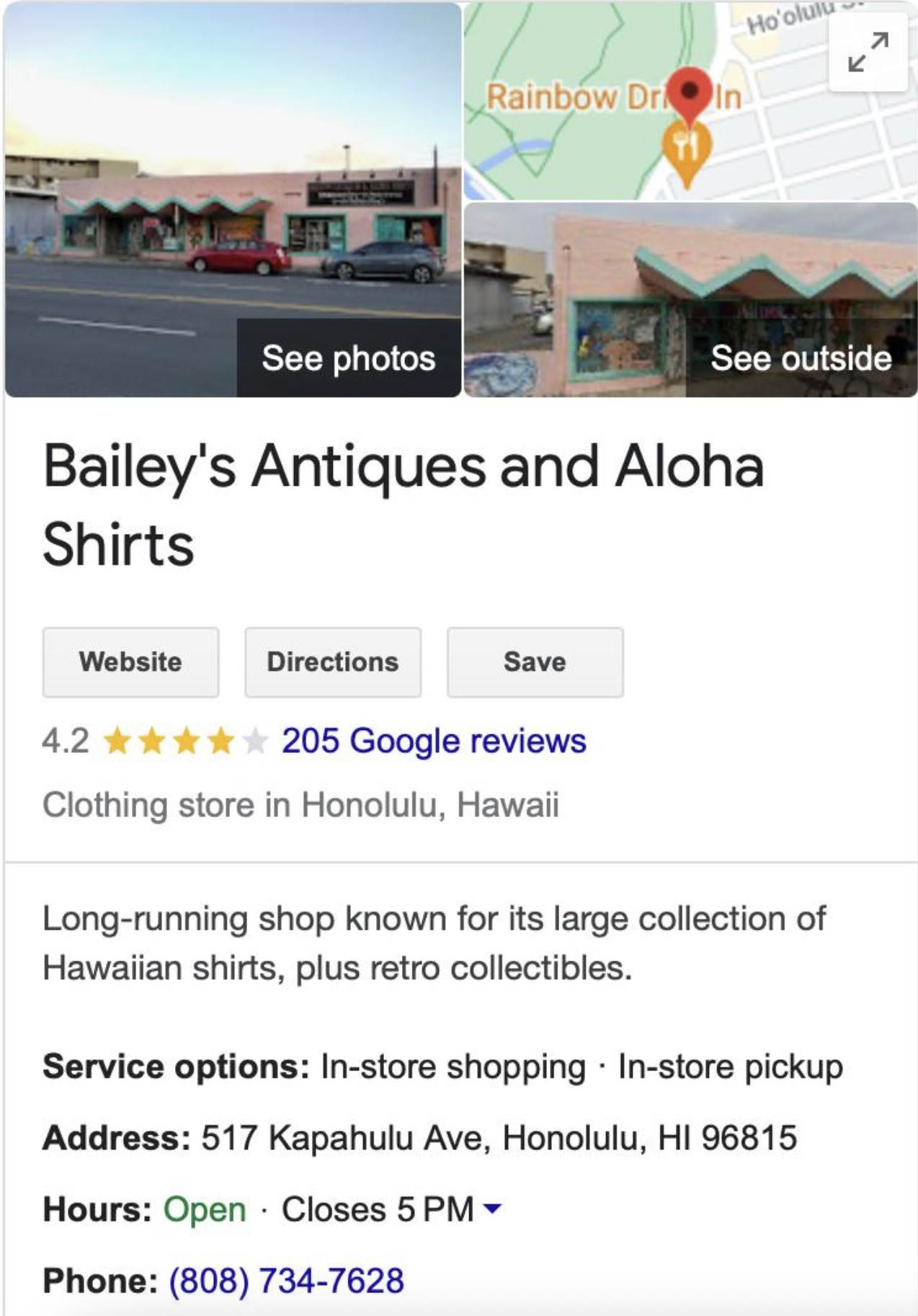The height and width of the screenshot is (1316, 918).
Task: Visit the store's Website
Action: (x=130, y=662)
